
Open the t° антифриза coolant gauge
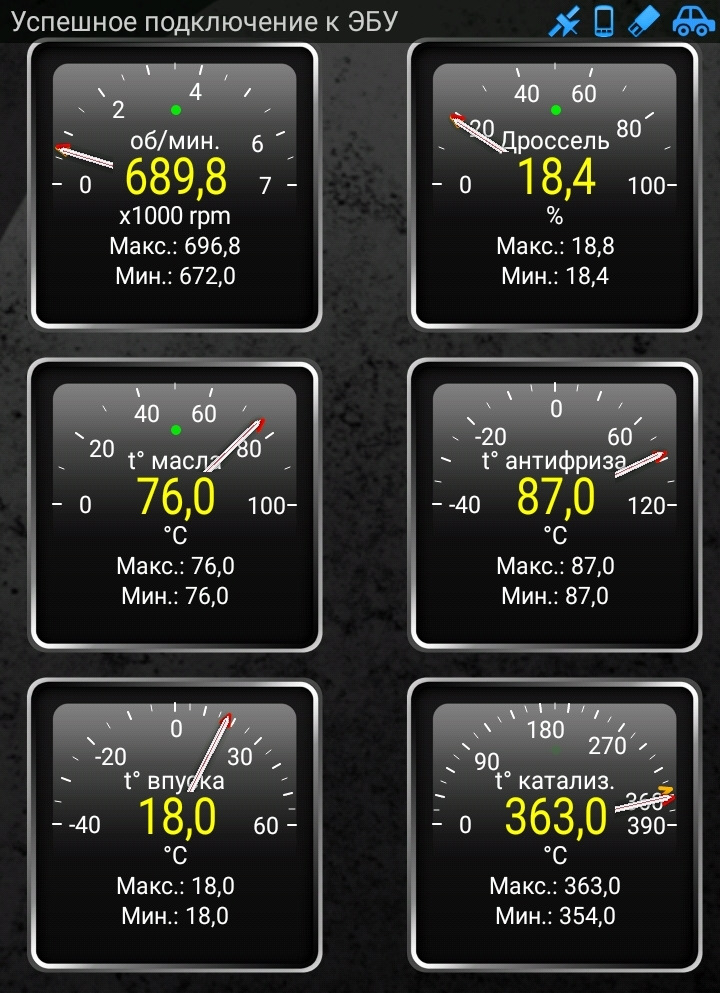(555, 505)
